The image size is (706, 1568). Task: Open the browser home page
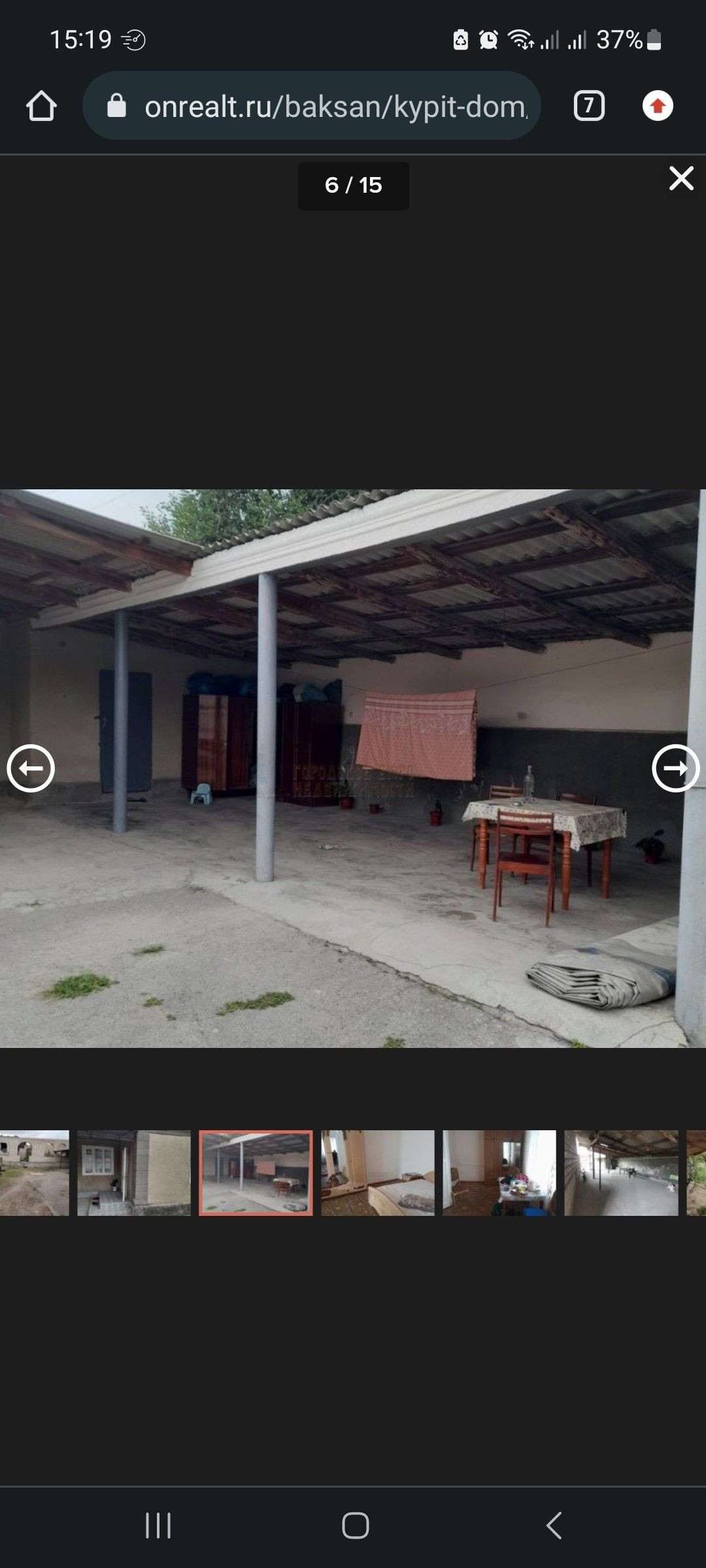(x=41, y=106)
